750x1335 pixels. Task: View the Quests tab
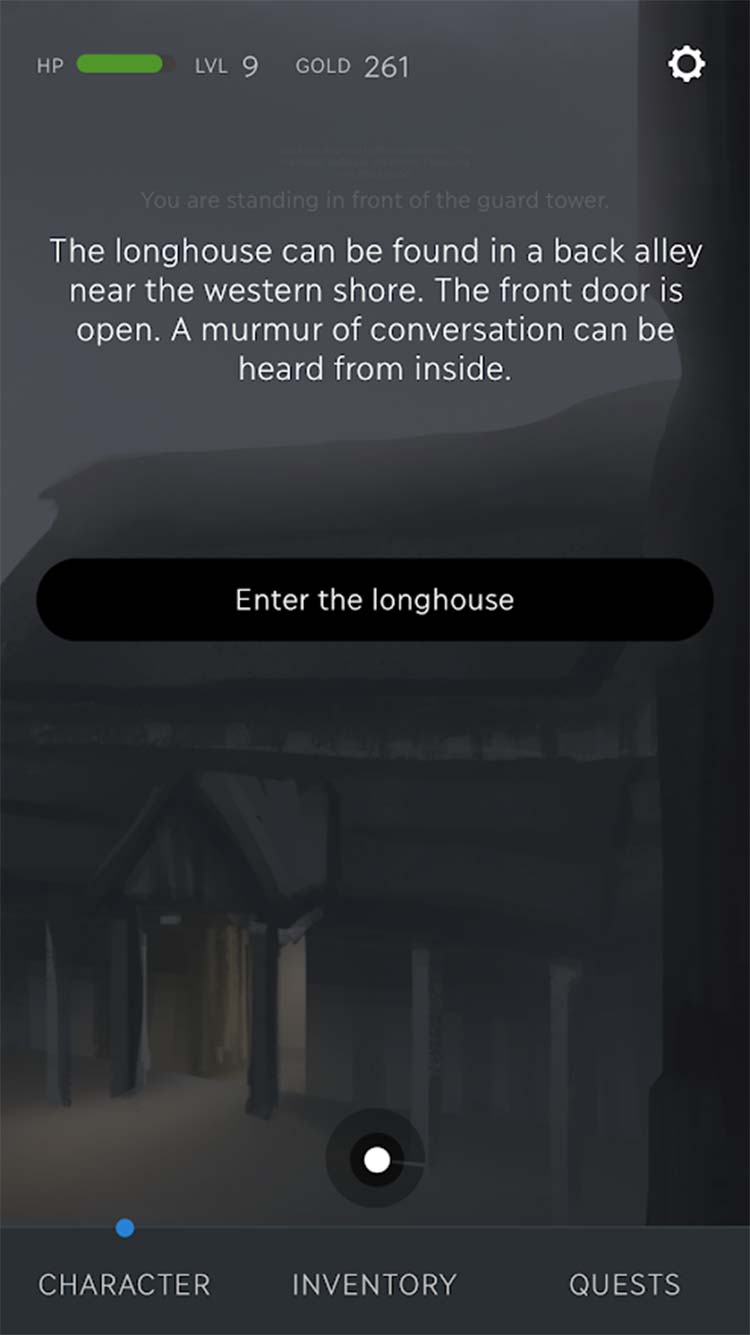click(624, 1284)
